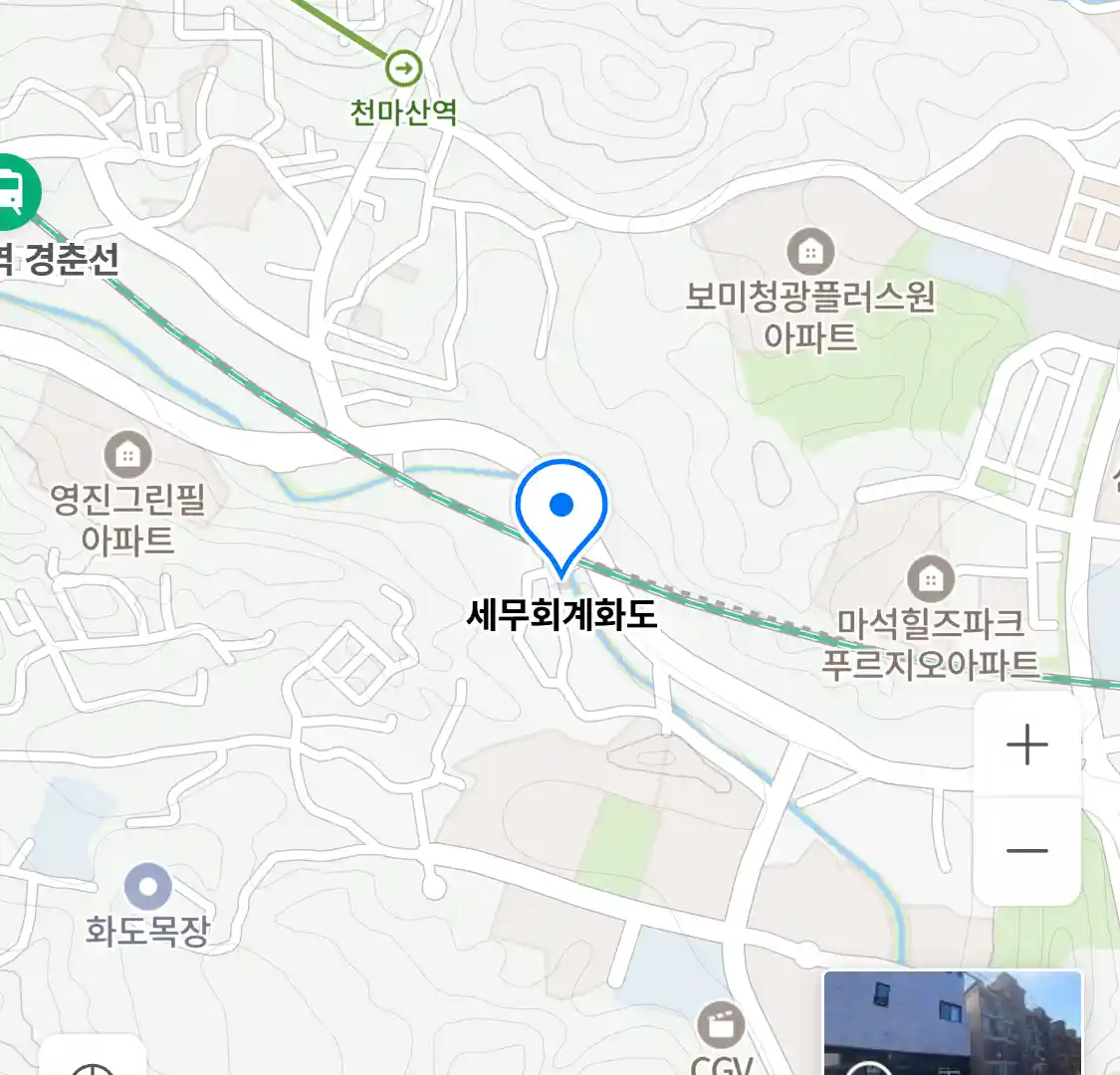Select the 마석힐스파크푸르지오아파트 marker
The height and width of the screenshot is (1075, 1120).
(930, 578)
